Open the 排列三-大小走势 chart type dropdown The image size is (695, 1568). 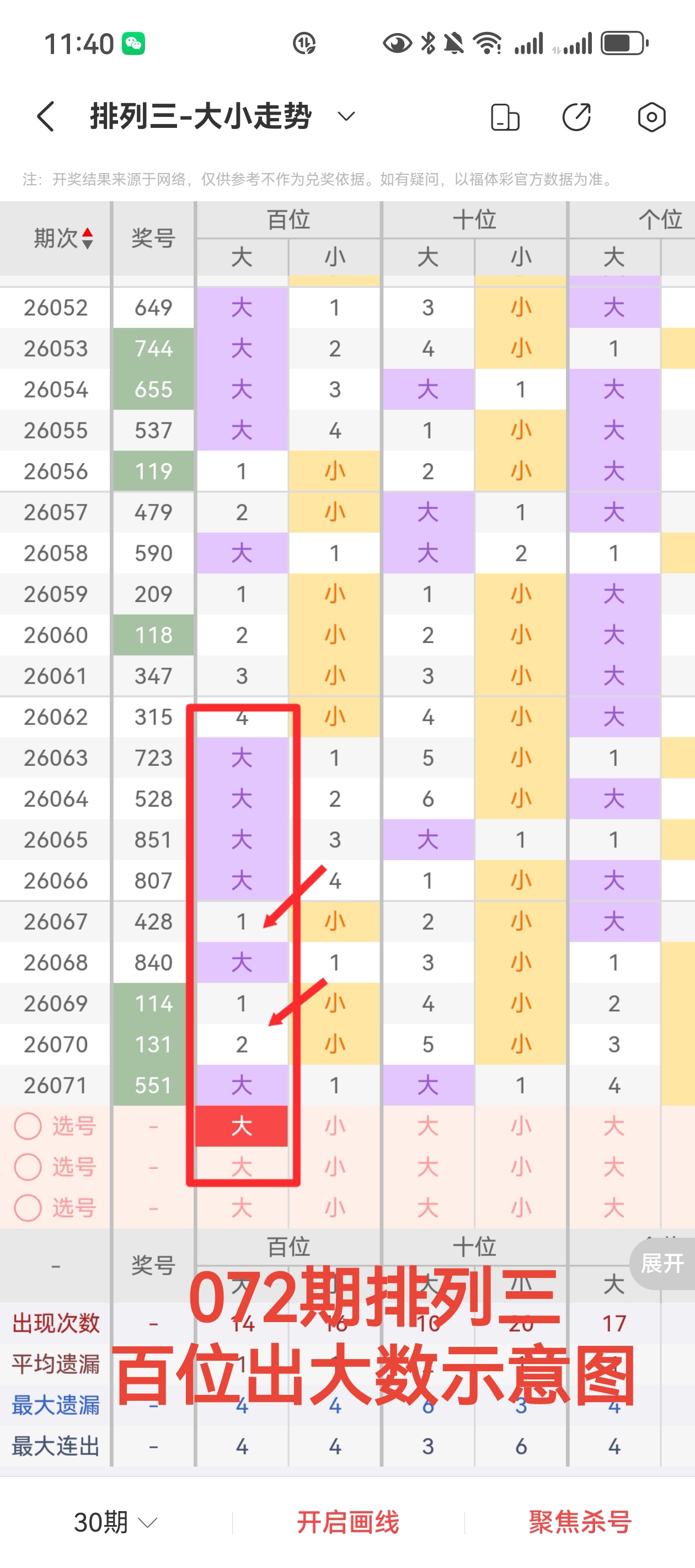(x=346, y=116)
